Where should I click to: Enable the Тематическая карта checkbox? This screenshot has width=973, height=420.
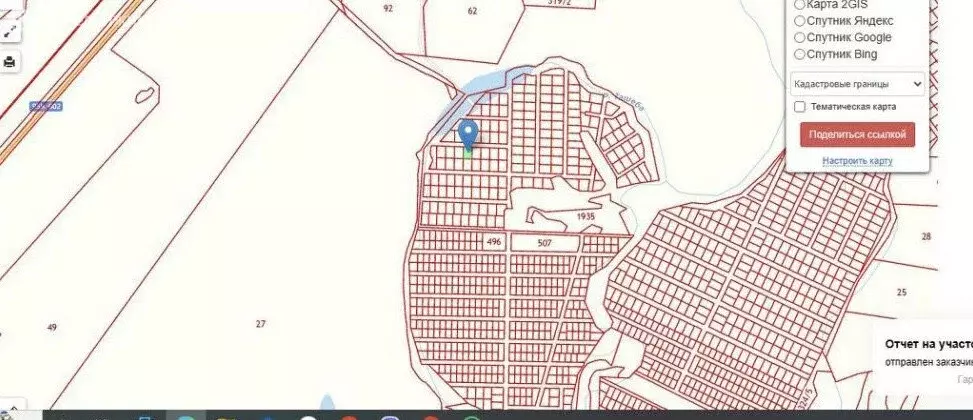click(x=800, y=107)
